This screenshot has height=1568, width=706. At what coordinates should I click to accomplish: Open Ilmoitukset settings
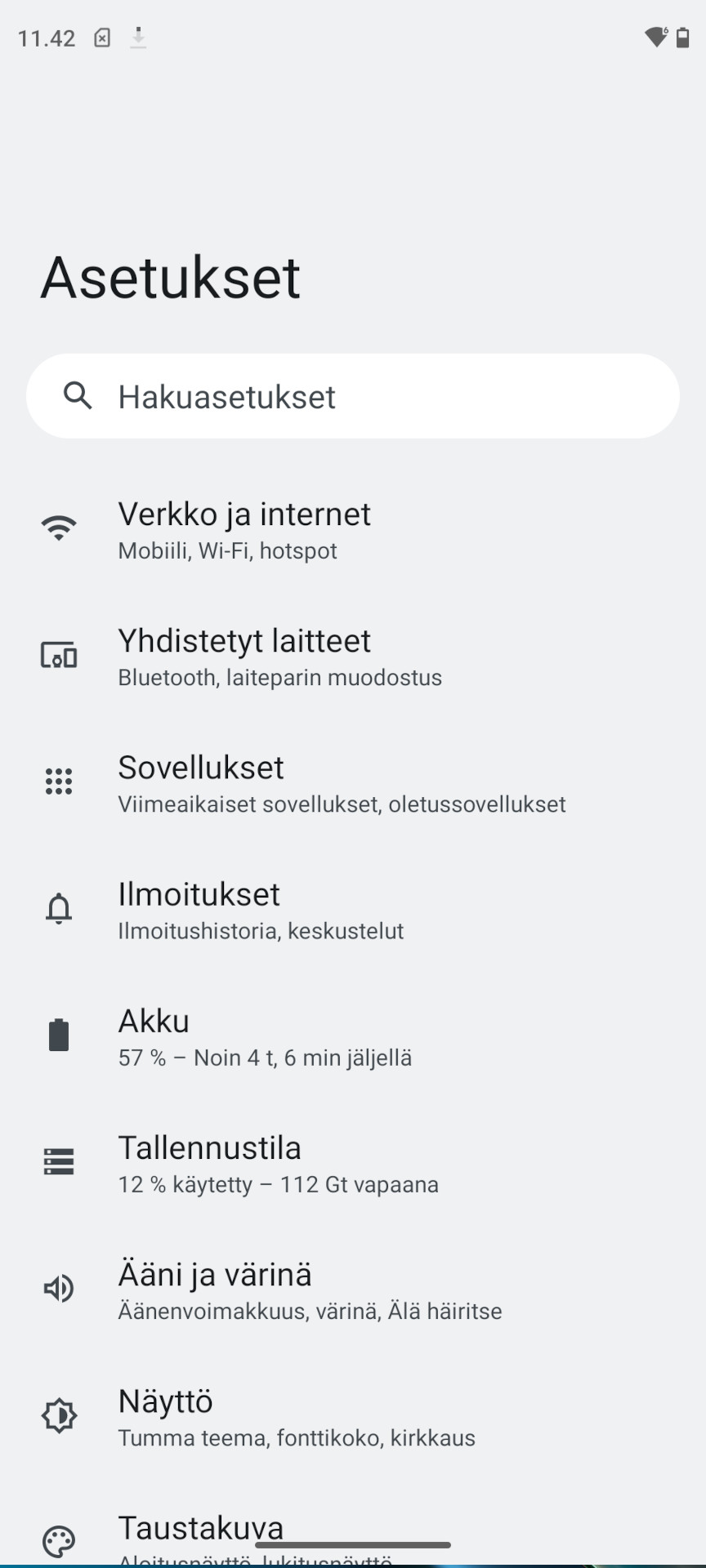click(353, 911)
